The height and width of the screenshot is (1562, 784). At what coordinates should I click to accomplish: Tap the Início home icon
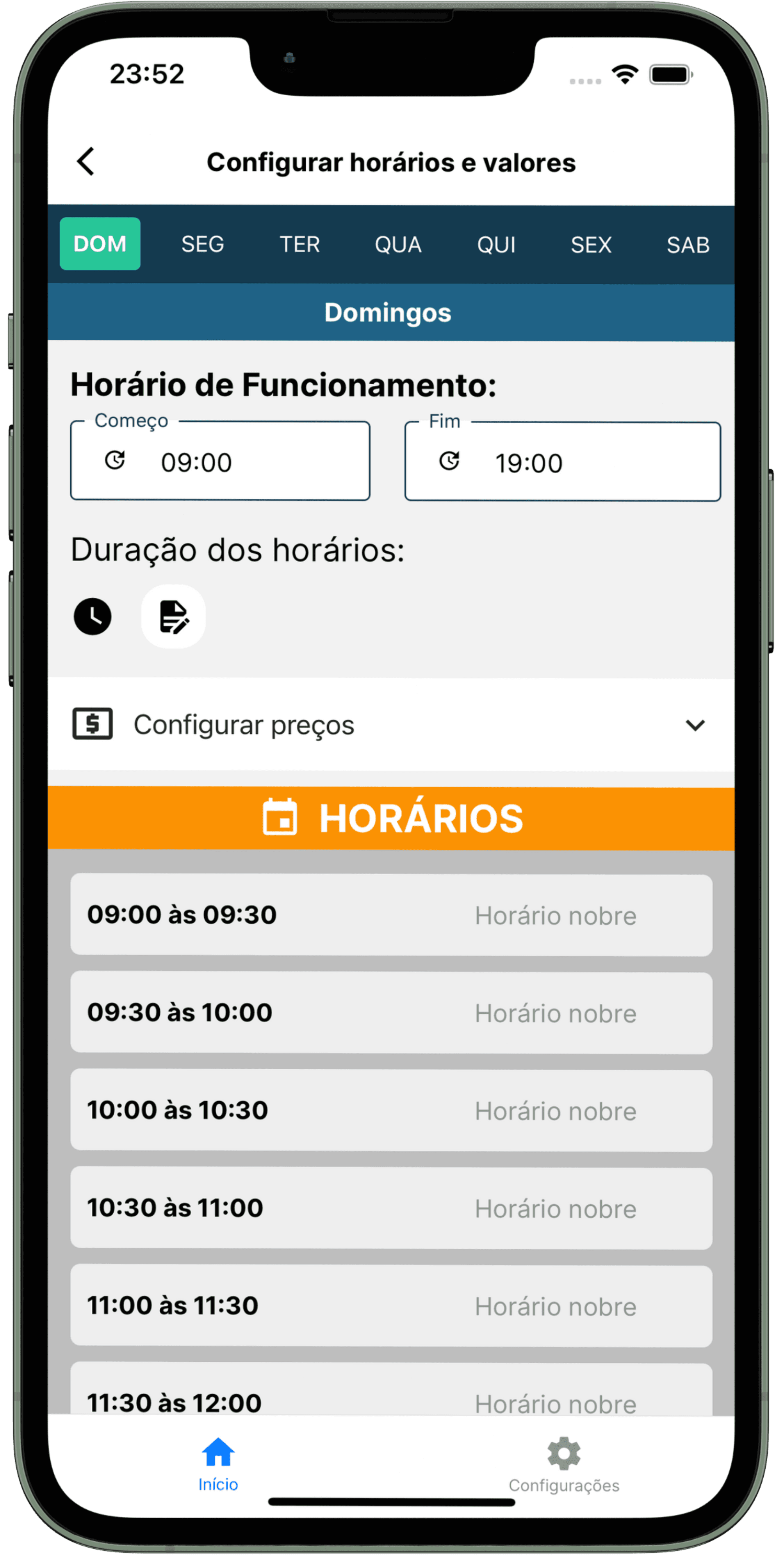point(217,1455)
